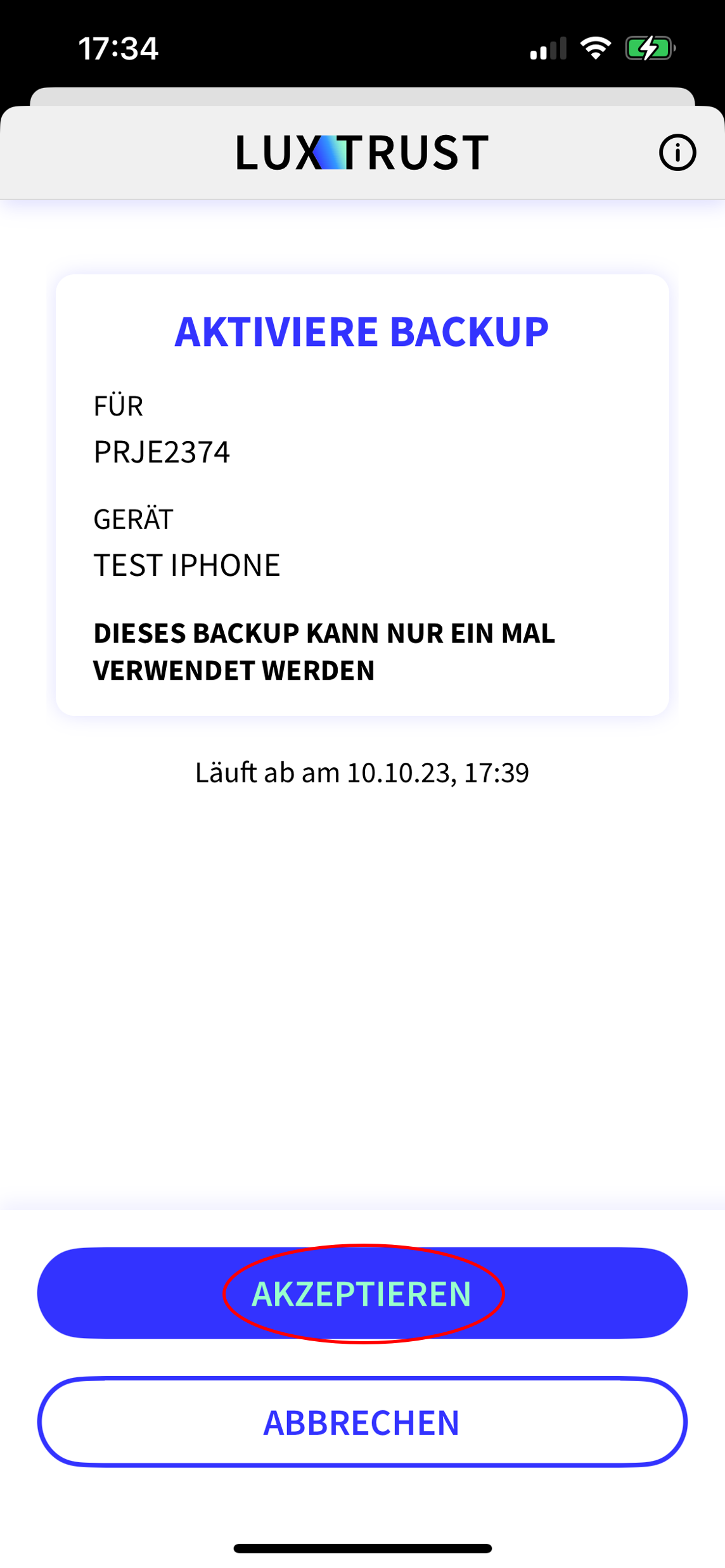This screenshot has height=1568, width=725.
Task: Cancel with the Abbrechen button
Action: pos(362,1422)
